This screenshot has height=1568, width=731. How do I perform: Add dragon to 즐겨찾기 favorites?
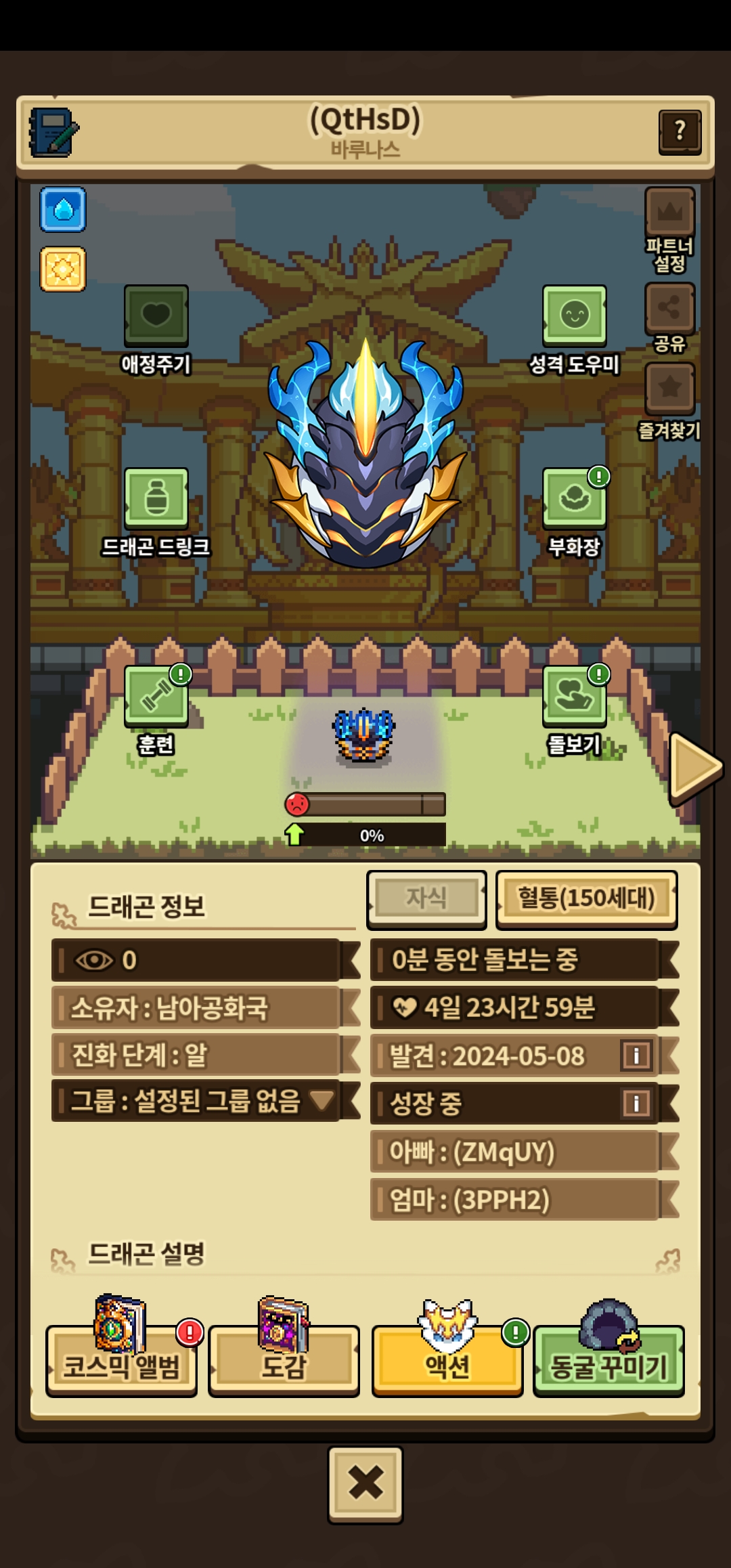point(669,389)
